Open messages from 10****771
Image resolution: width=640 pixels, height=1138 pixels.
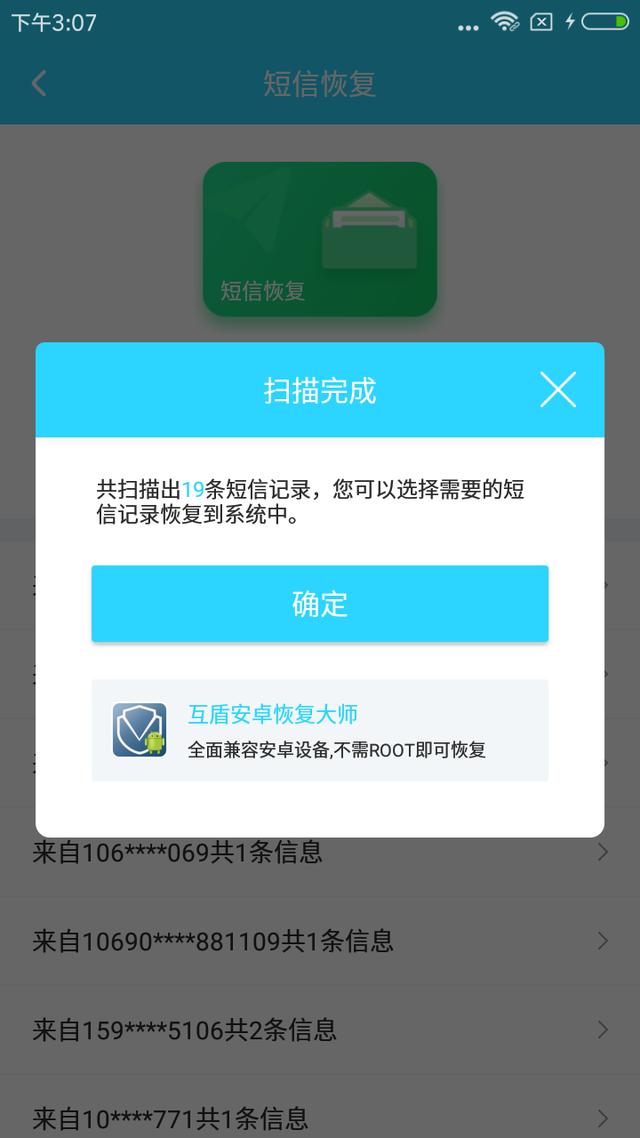tap(320, 1116)
